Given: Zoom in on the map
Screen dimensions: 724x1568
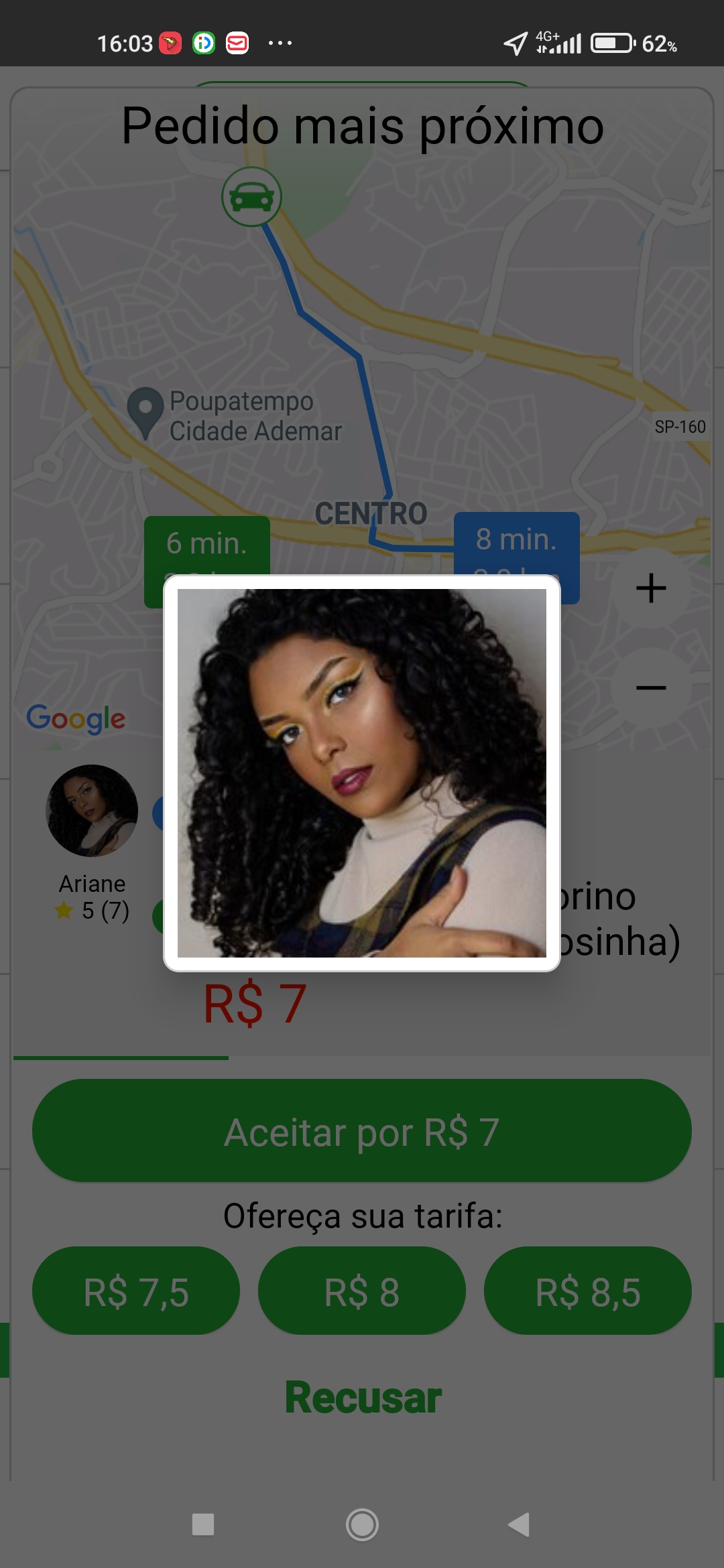Looking at the screenshot, I should [x=651, y=588].
